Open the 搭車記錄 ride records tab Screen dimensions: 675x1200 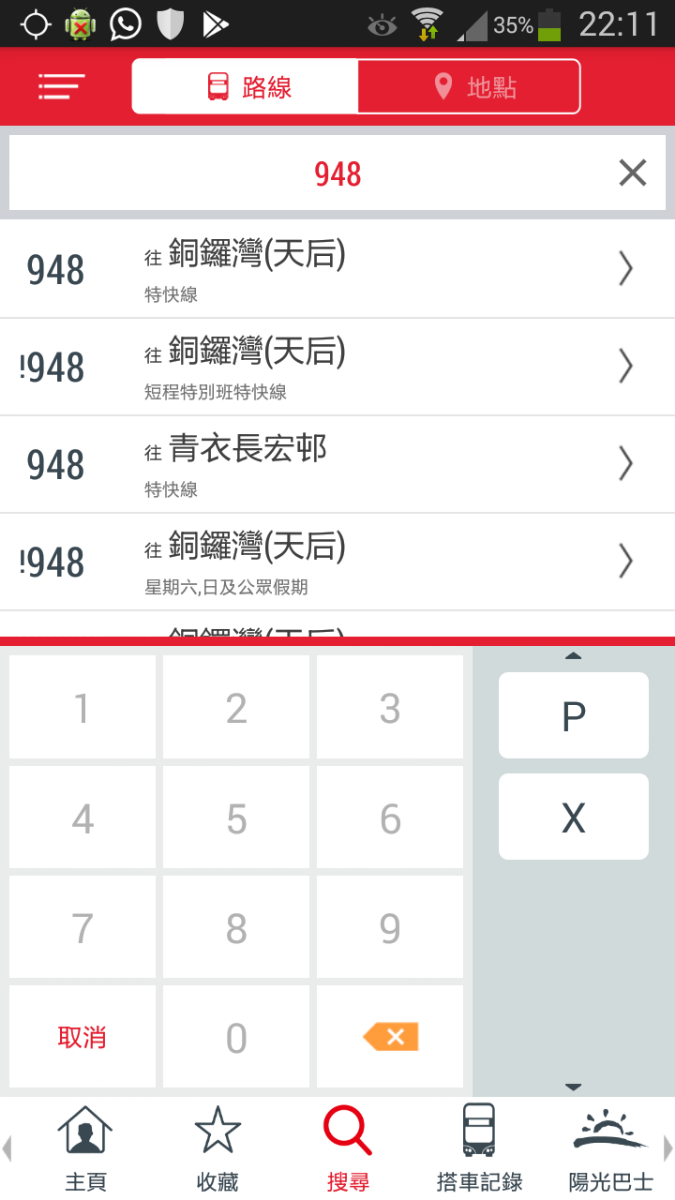click(x=479, y=1148)
